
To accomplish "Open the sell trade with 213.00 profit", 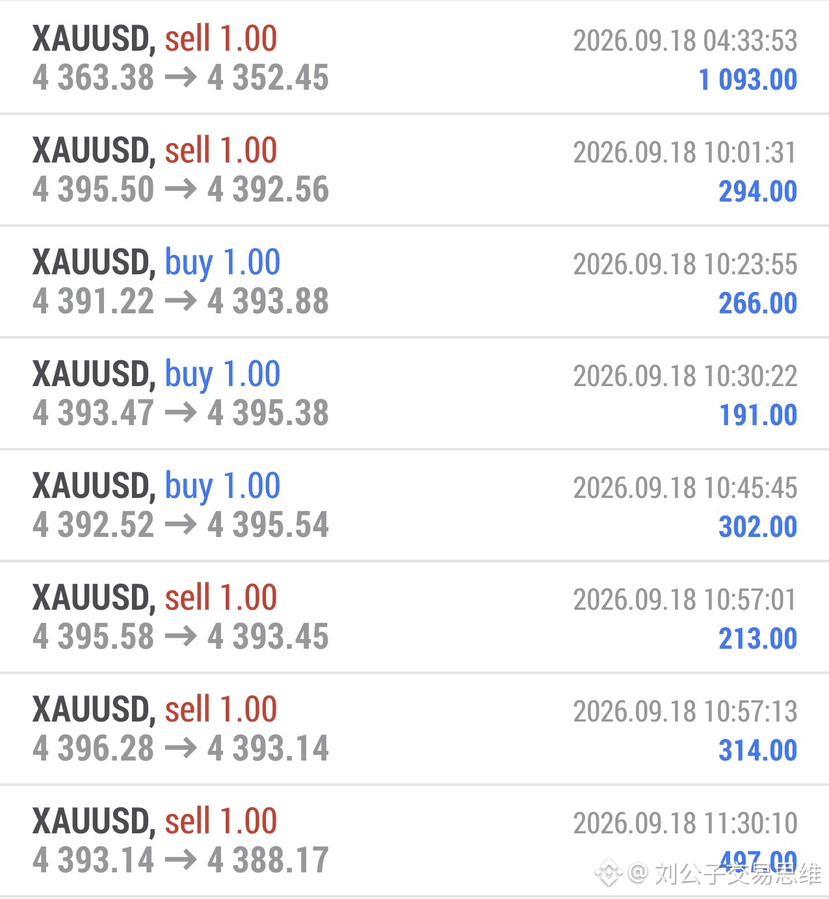I will coord(414,617).
